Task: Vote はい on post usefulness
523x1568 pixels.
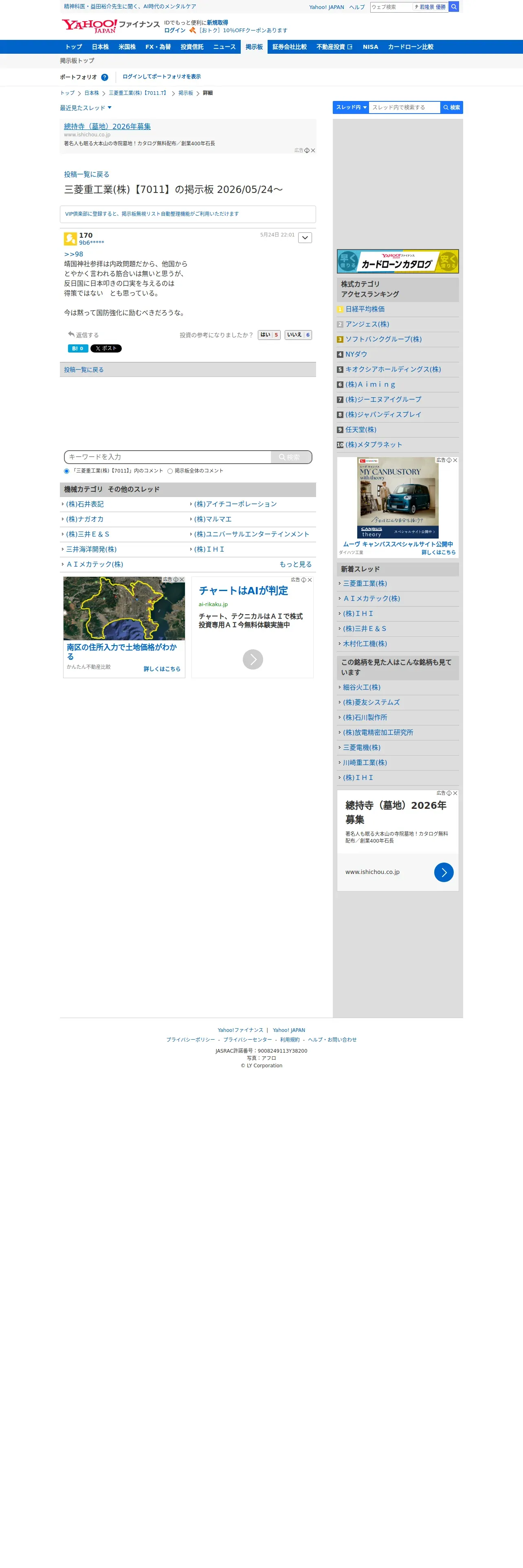Action: point(269,335)
